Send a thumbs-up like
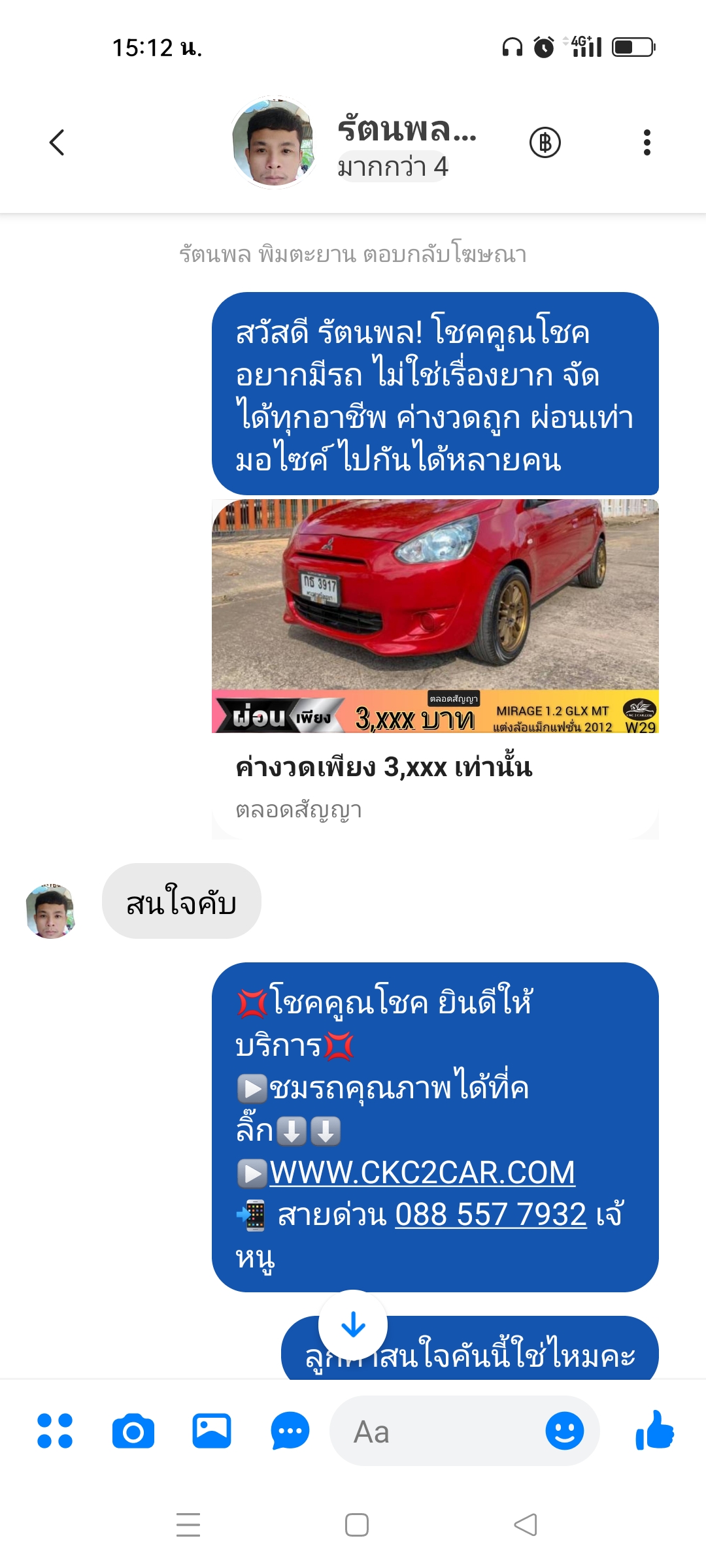Image resolution: width=706 pixels, height=1568 pixels. pyautogui.click(x=655, y=1431)
